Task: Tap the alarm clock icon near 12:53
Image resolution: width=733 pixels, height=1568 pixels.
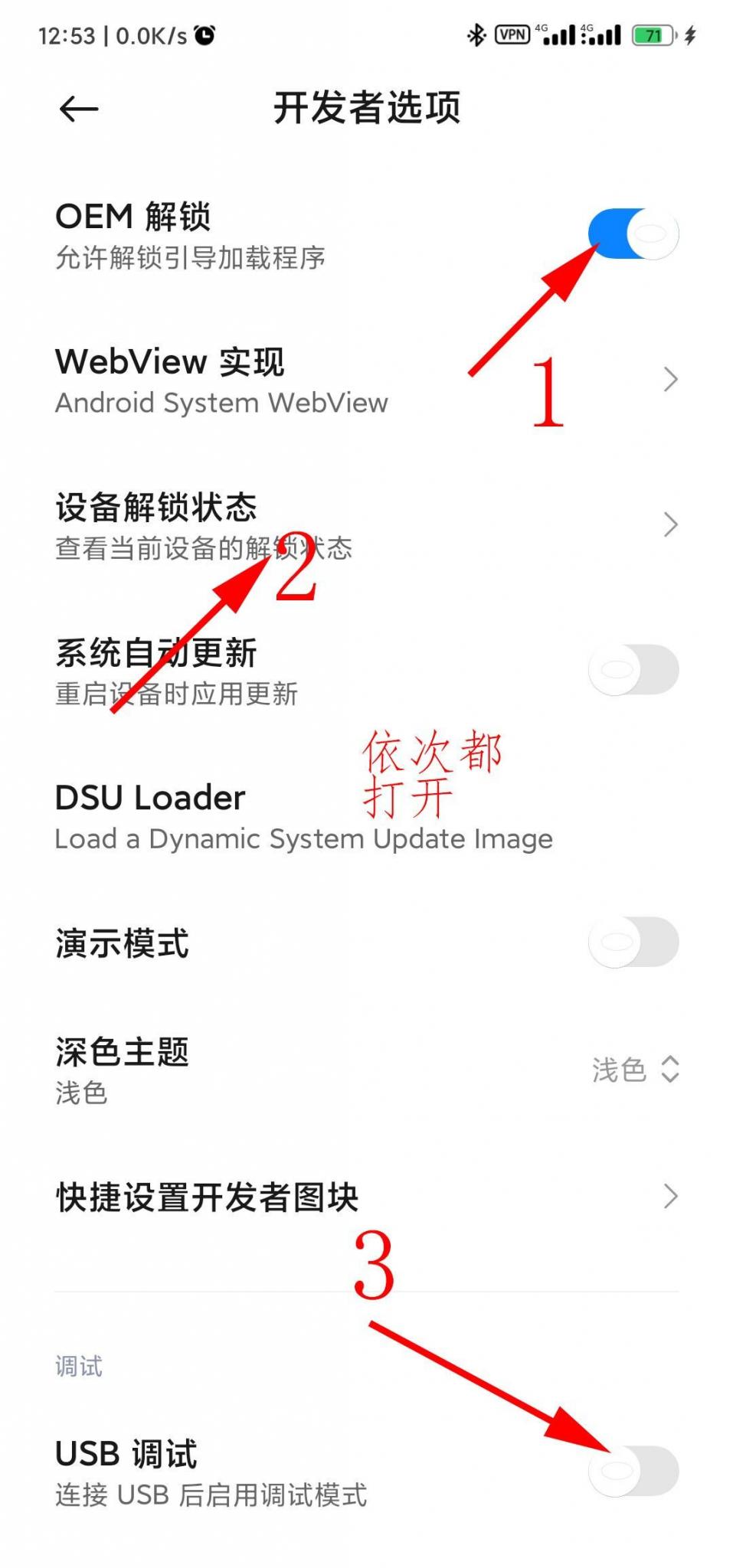Action: click(x=205, y=34)
